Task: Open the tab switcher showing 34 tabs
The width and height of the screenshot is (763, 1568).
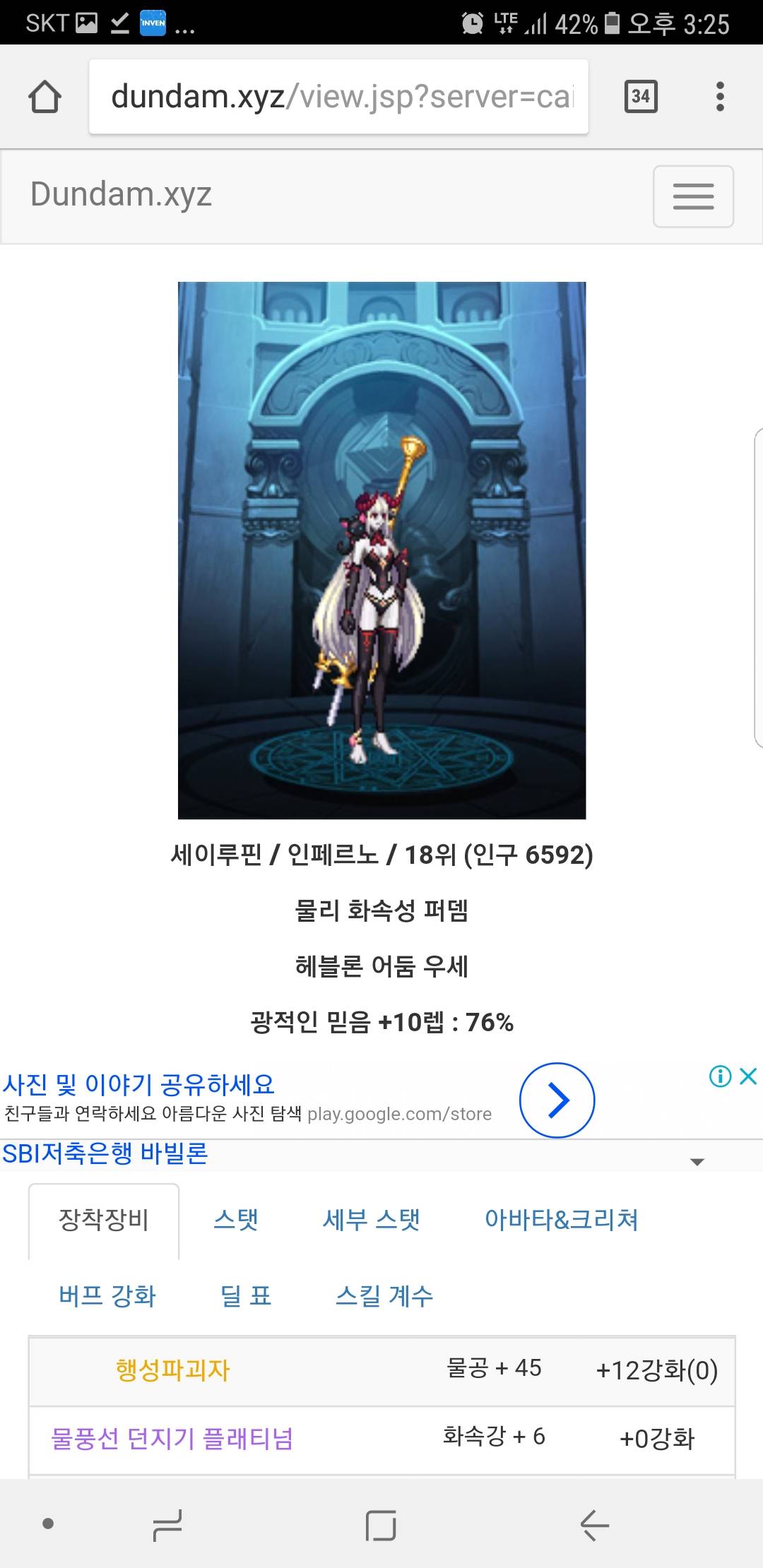Action: [x=641, y=97]
